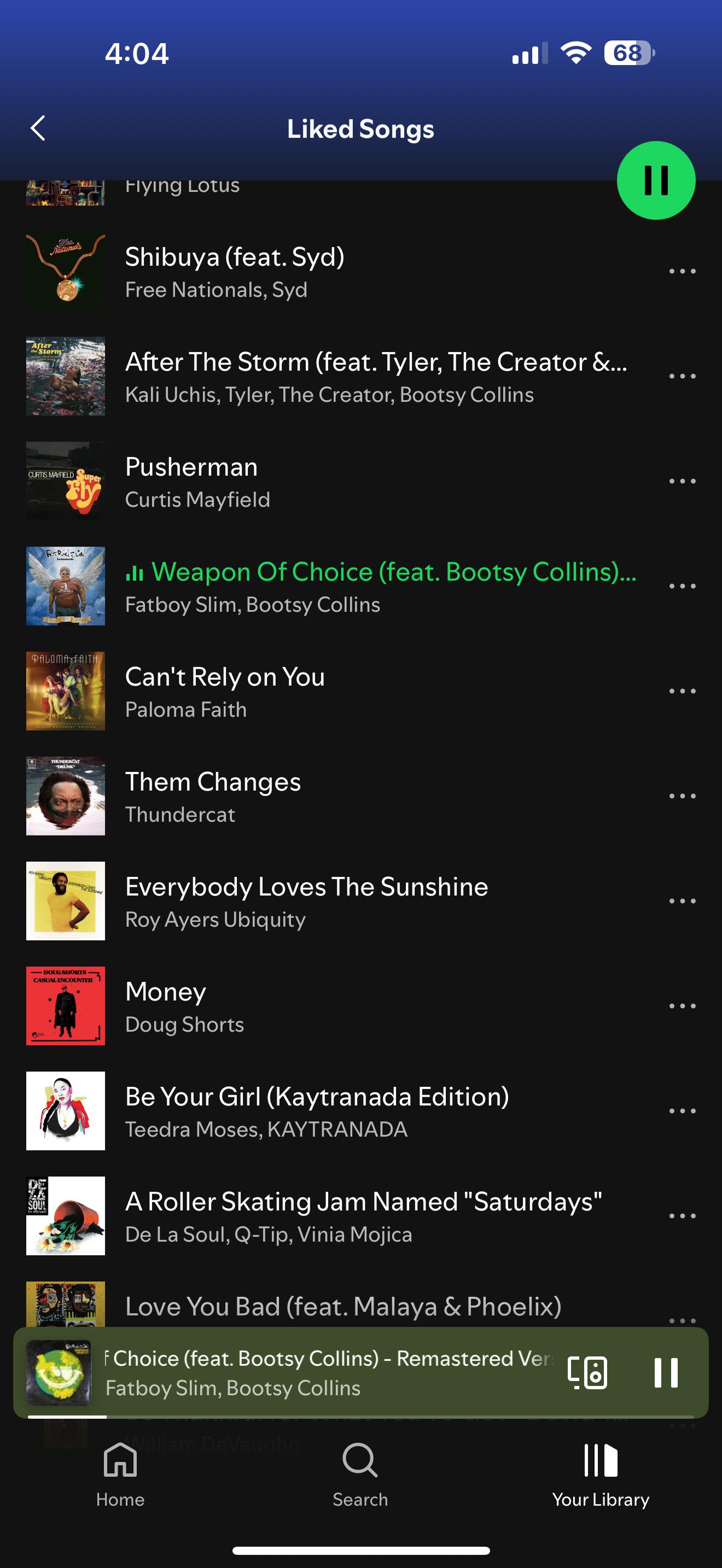
Task: Open options for A Roller Skating Jam
Action: pyautogui.click(x=682, y=1216)
